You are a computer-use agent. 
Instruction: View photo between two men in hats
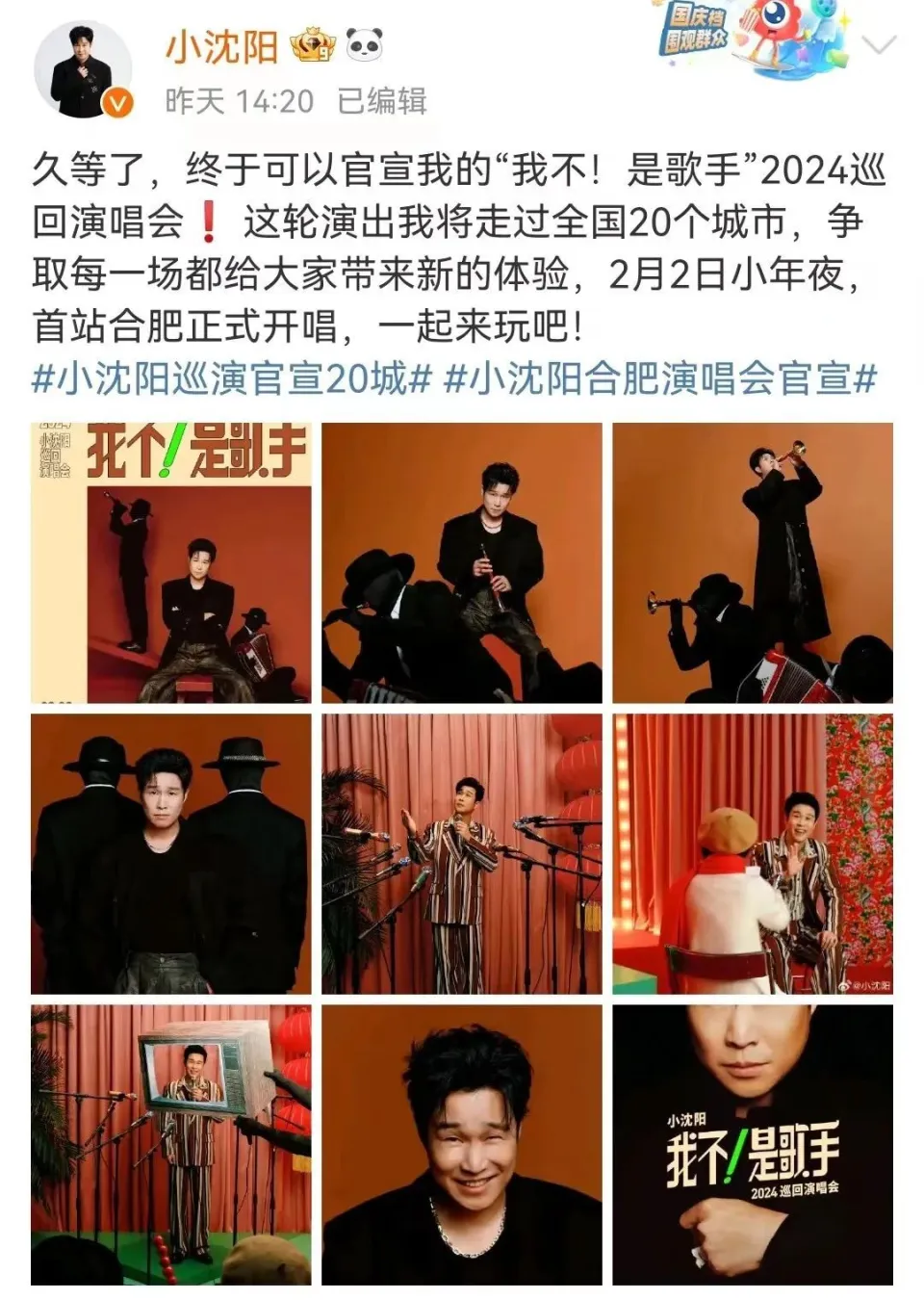pos(171,853)
